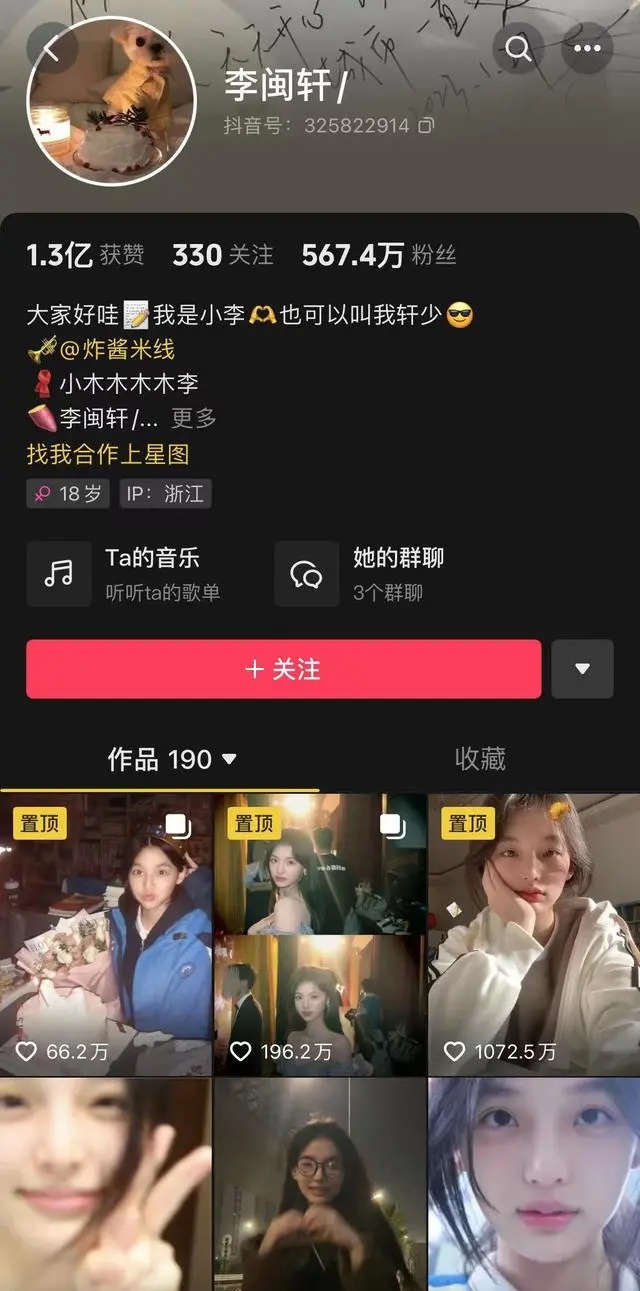Open pinned video with 1072.5万 likes
640x1291 pixels.
click(x=533, y=935)
